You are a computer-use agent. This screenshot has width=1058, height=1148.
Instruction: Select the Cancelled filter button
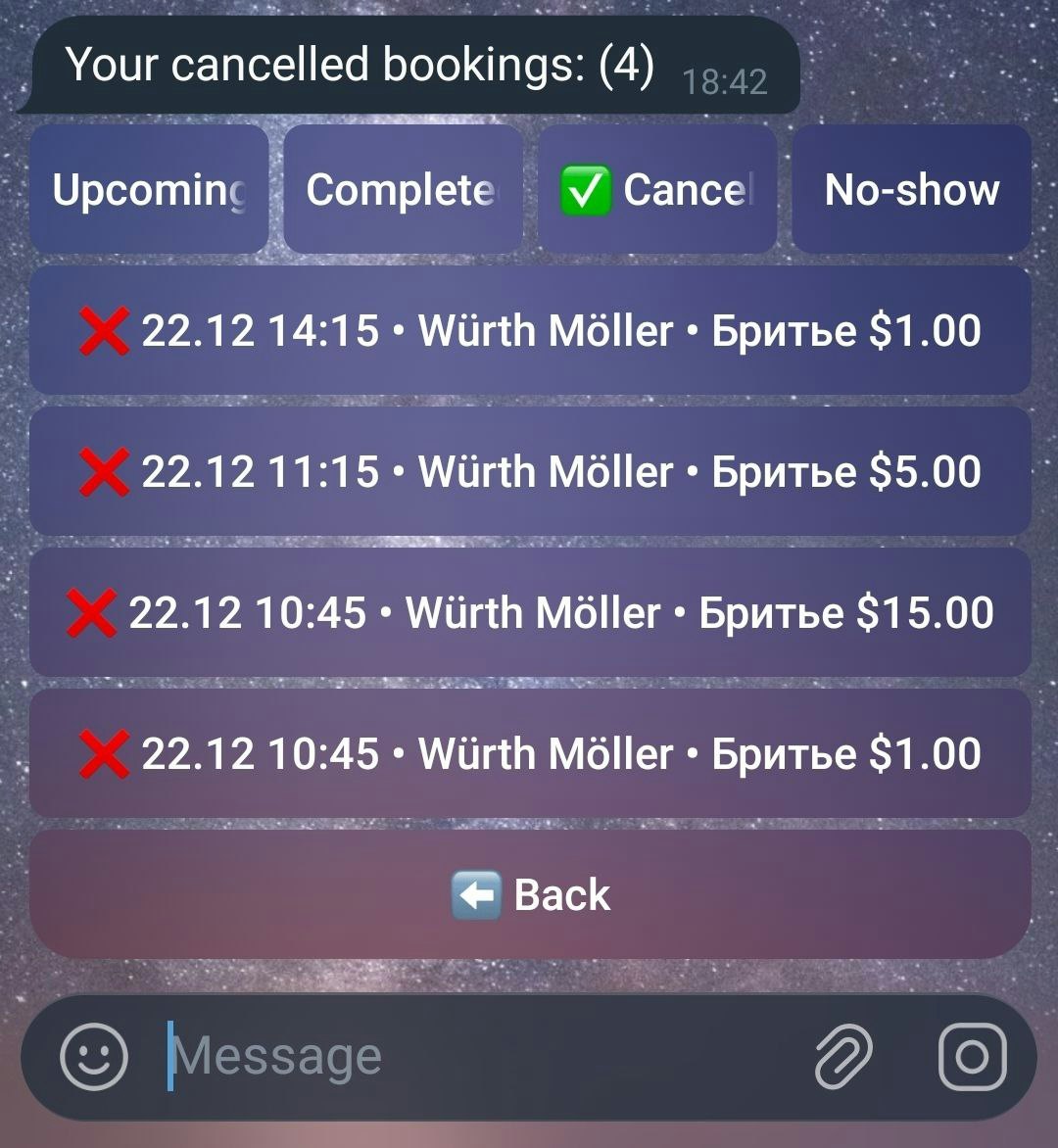[656, 188]
